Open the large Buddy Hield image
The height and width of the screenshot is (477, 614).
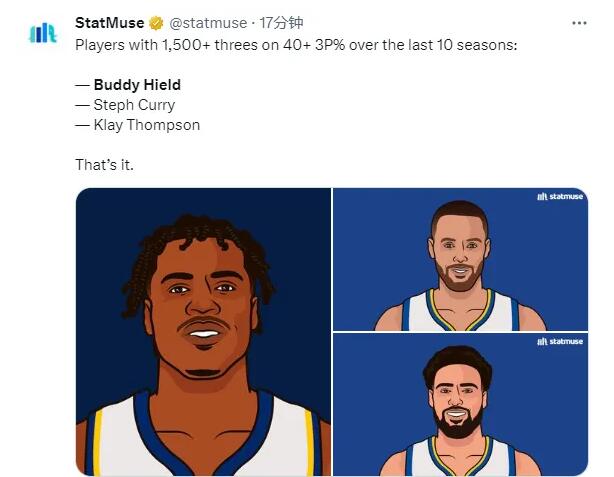point(203,332)
